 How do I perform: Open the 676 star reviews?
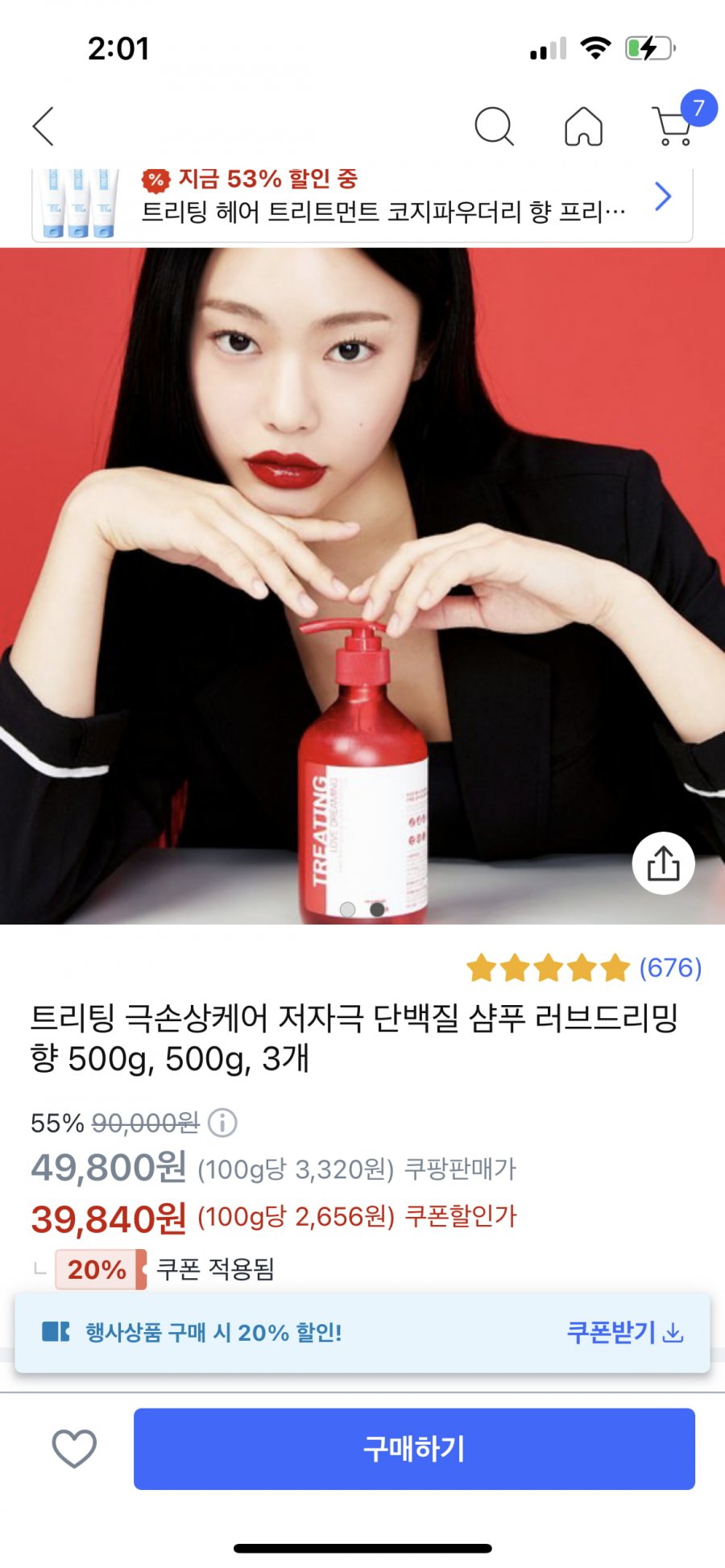click(585, 967)
